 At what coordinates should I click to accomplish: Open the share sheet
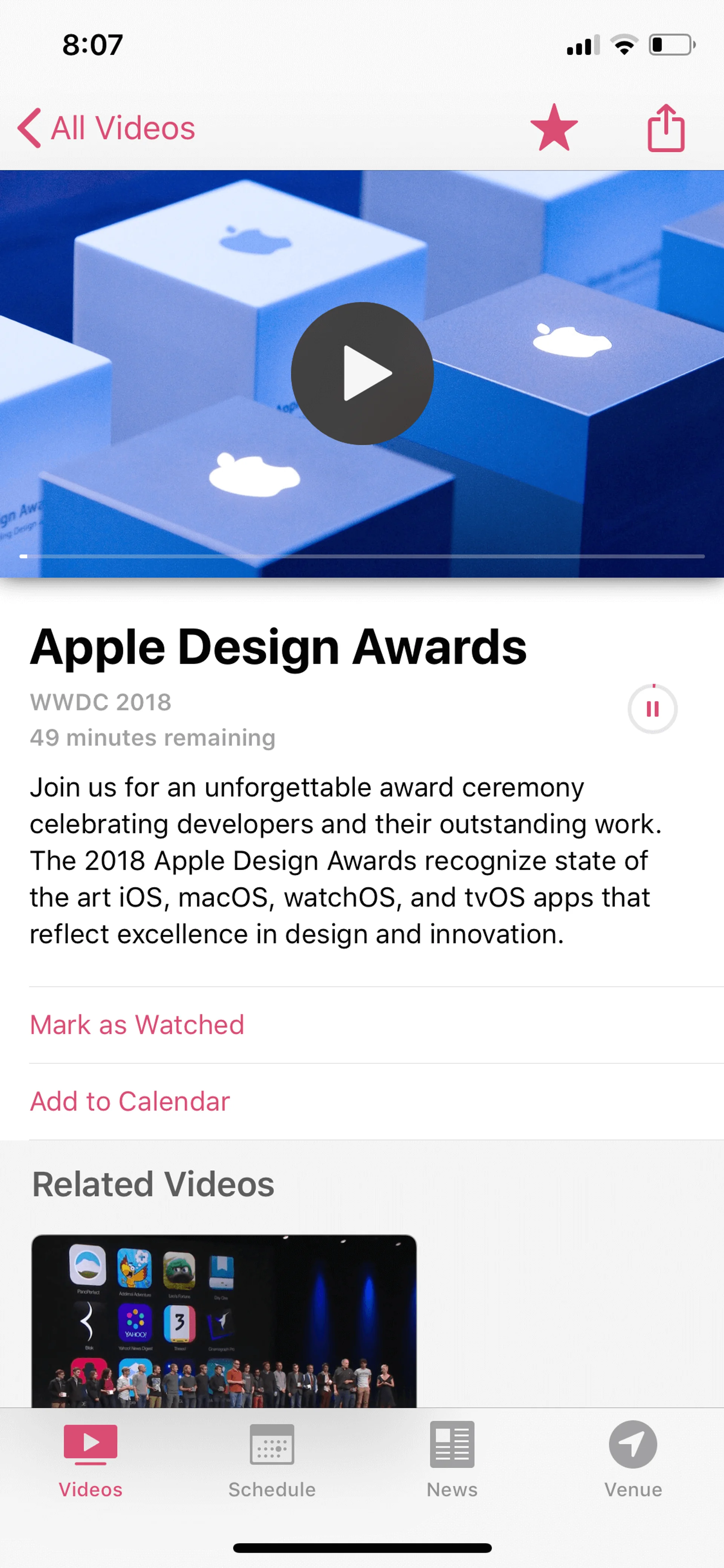pyautogui.click(x=666, y=128)
